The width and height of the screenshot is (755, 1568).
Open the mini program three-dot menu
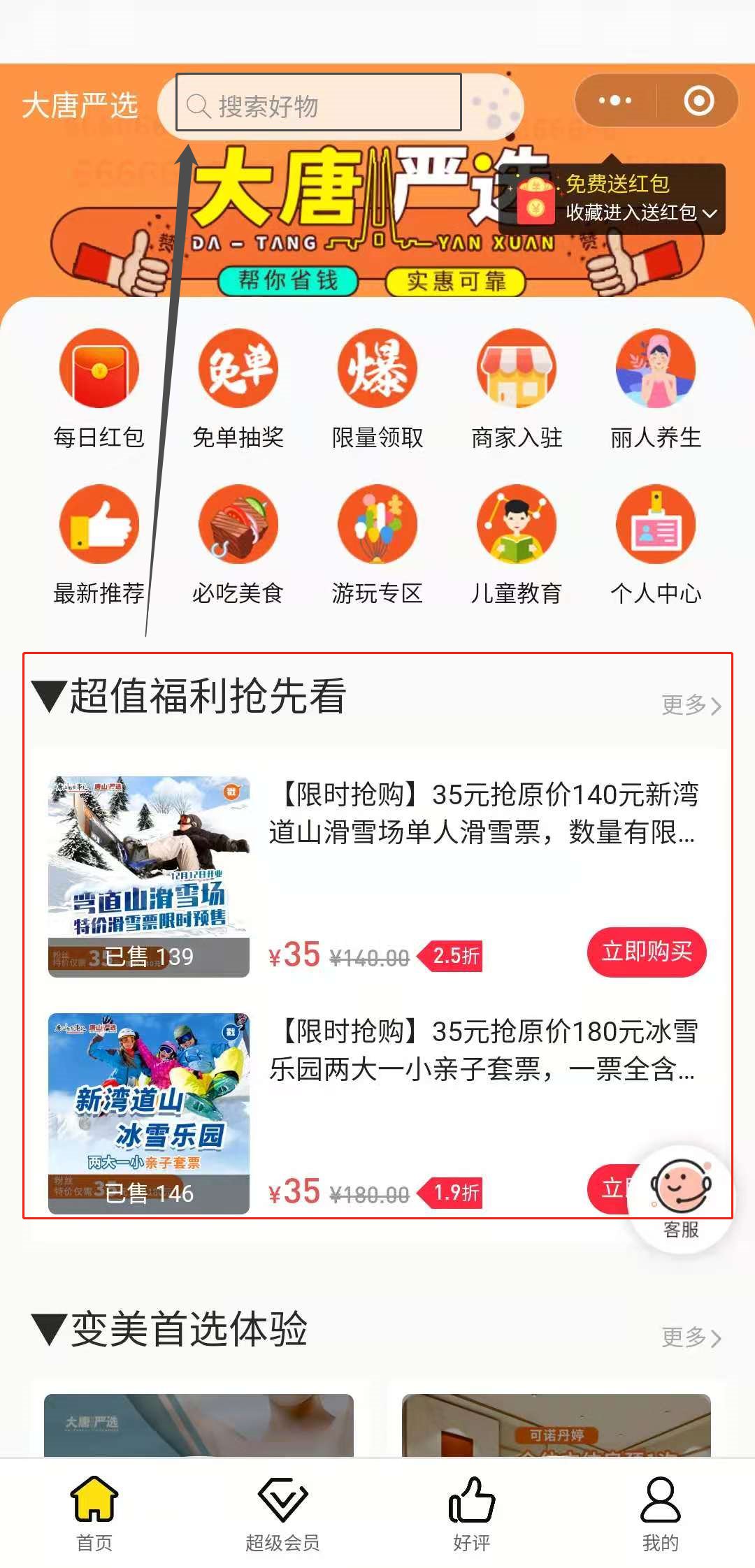click(615, 101)
